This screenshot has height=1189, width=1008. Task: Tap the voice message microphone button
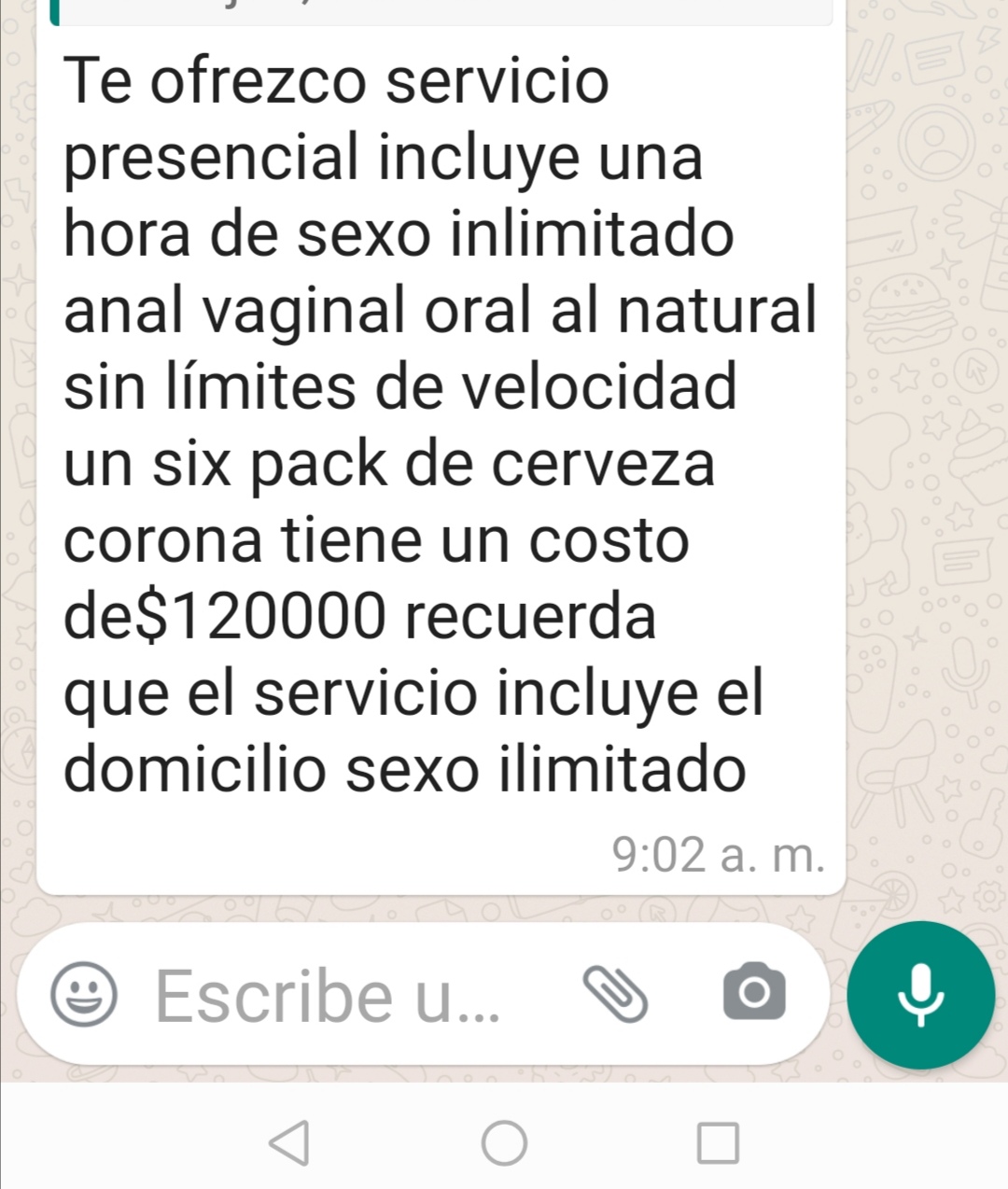920,994
